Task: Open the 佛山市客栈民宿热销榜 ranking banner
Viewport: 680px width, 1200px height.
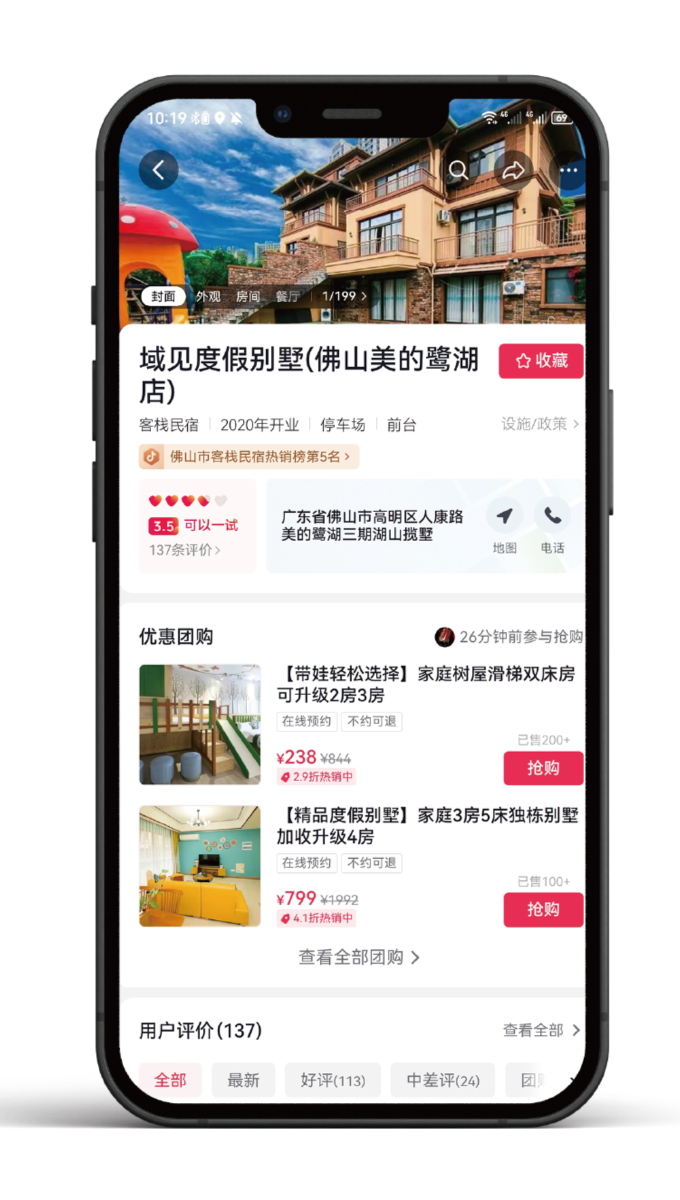Action: point(248,457)
